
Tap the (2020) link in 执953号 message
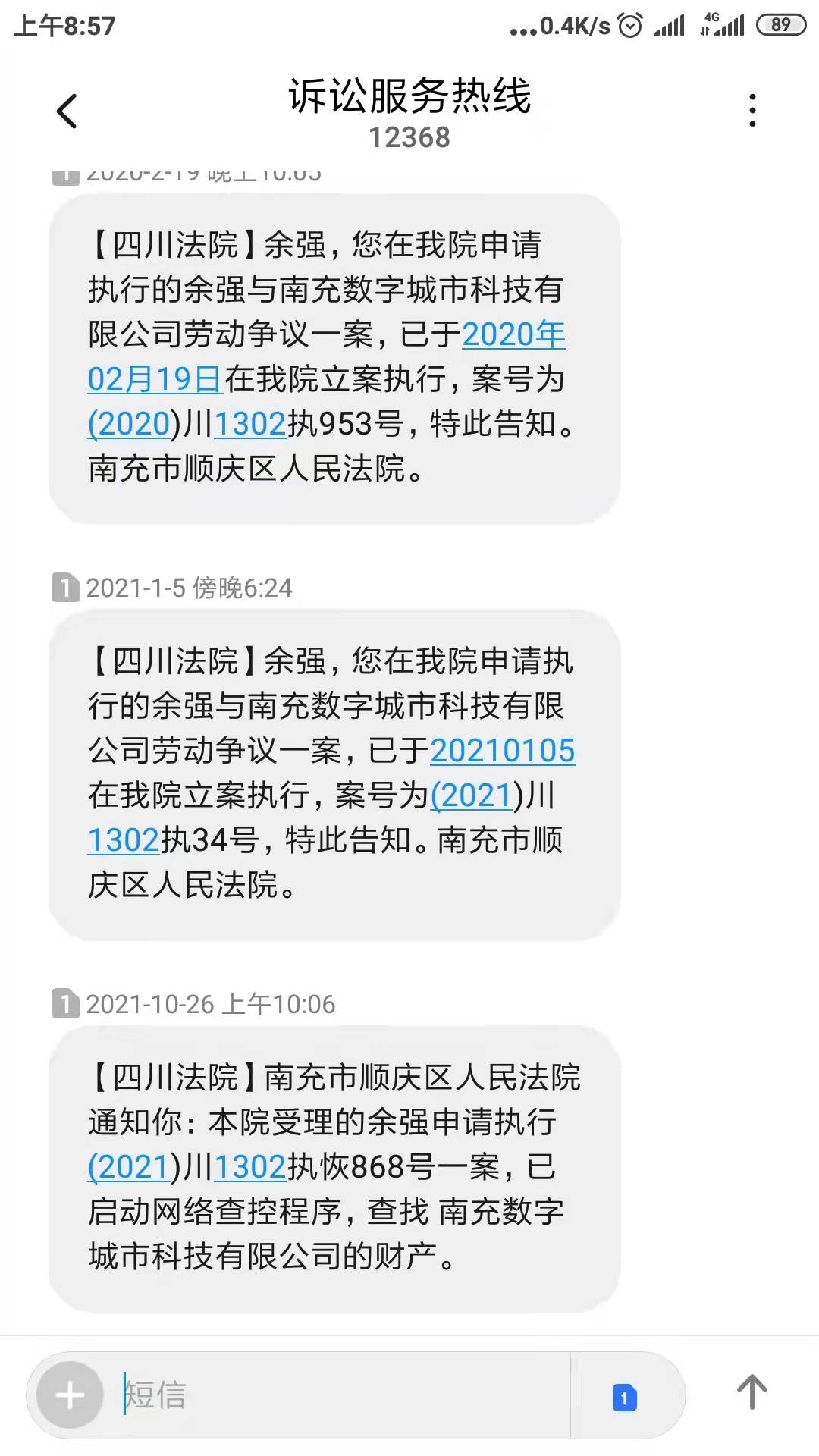click(x=130, y=424)
